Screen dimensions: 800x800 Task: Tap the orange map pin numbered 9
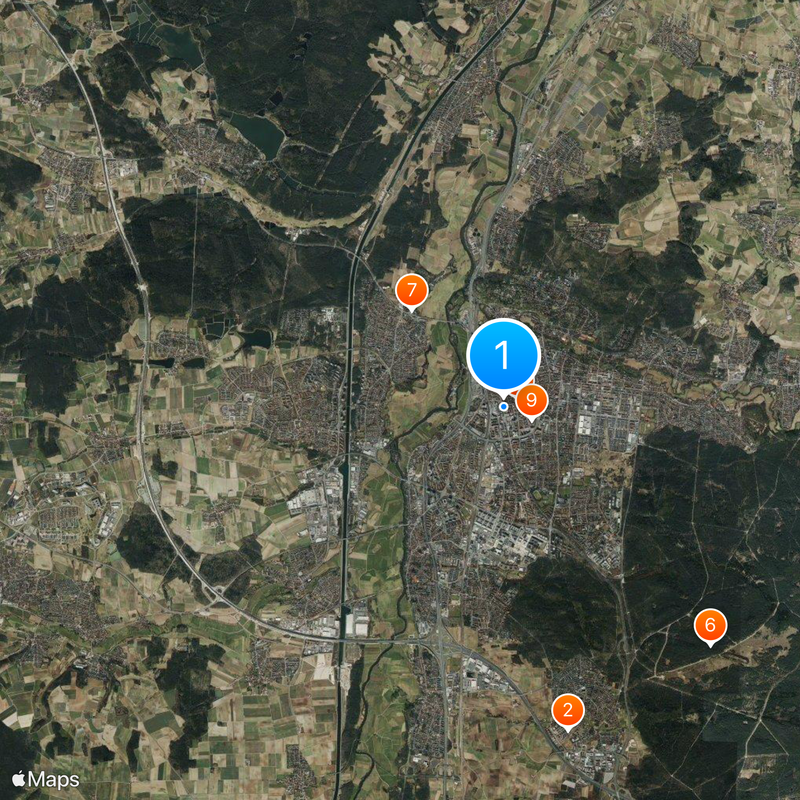[532, 401]
